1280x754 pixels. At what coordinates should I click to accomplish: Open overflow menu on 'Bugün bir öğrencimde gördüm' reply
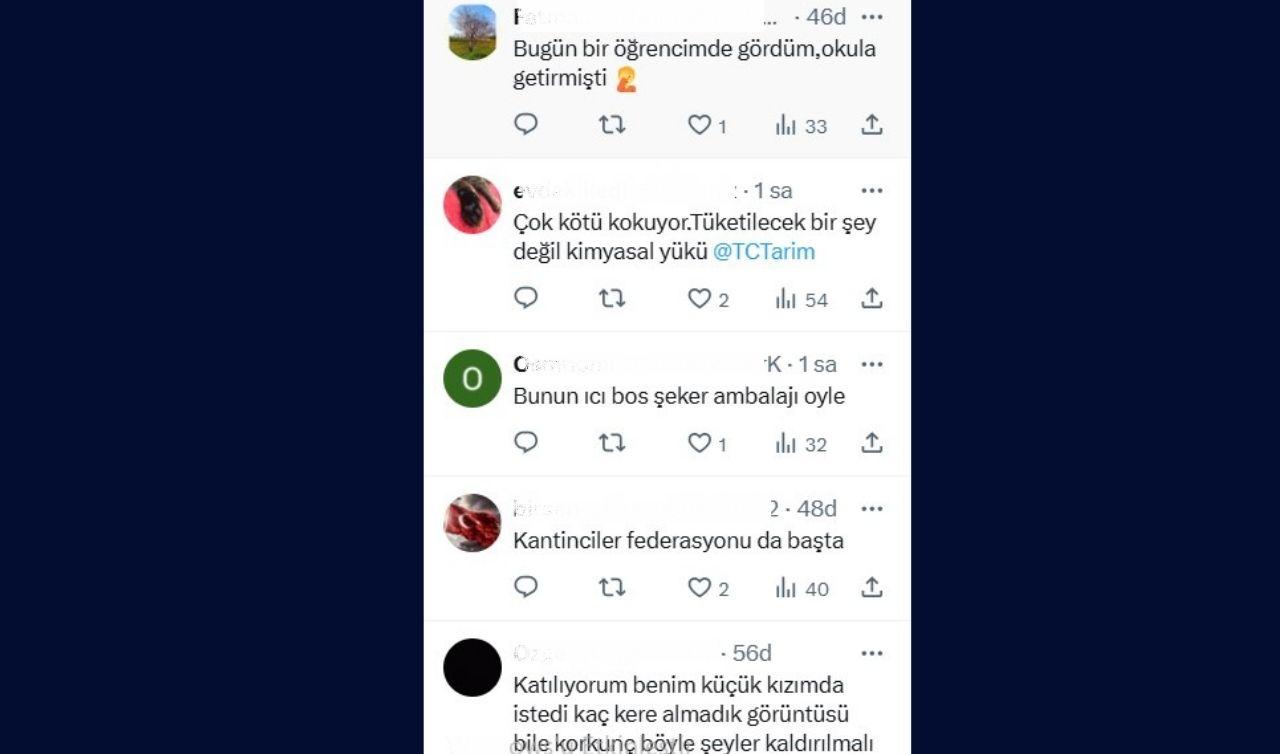[x=872, y=17]
